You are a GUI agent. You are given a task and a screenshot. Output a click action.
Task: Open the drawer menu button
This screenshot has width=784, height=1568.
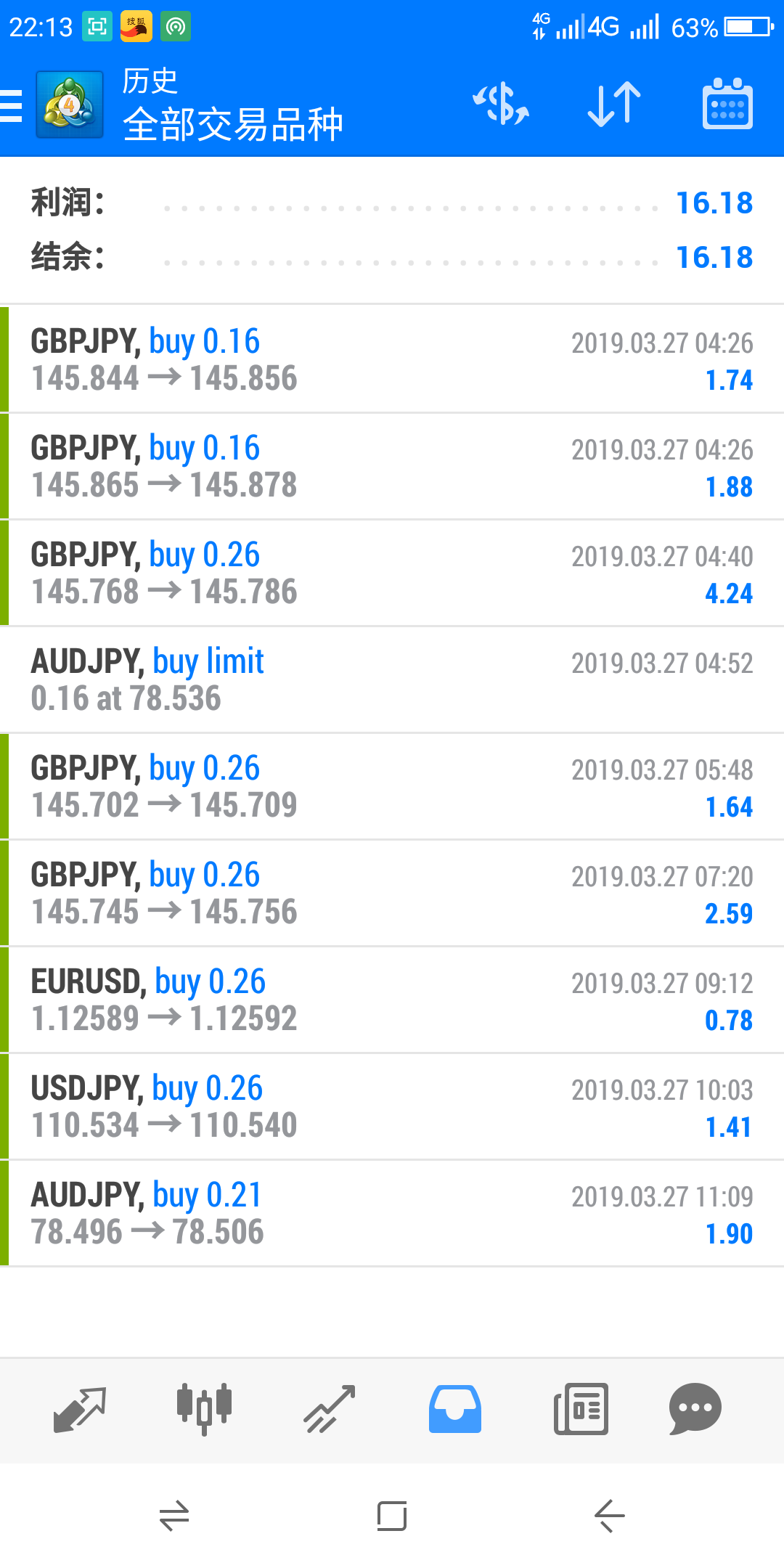point(12,106)
